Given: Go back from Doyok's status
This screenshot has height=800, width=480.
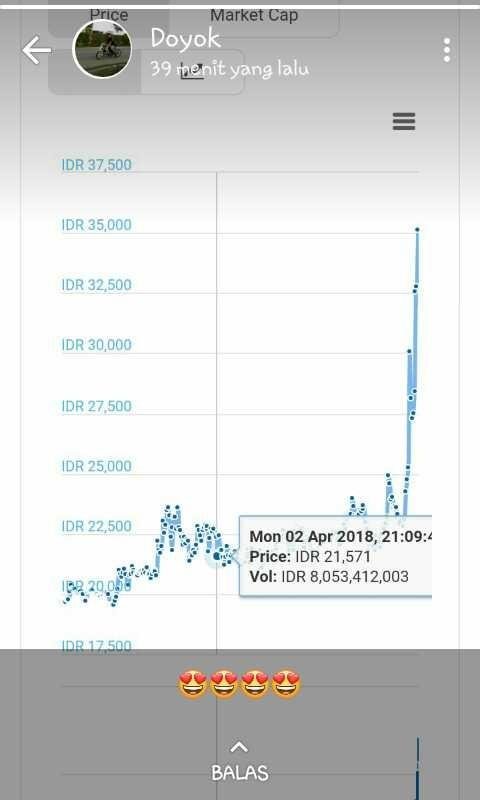Looking at the screenshot, I should [x=37, y=50].
